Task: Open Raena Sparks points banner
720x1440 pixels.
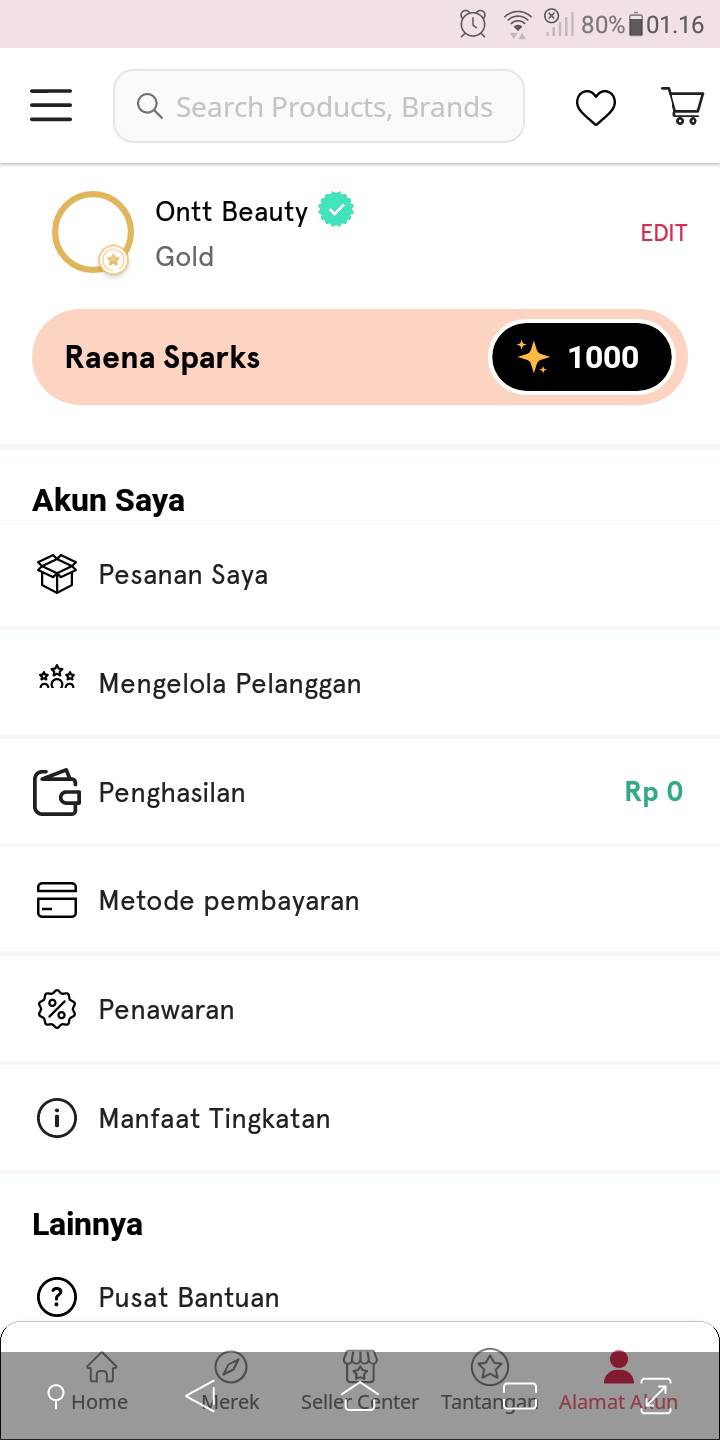Action: (360, 357)
